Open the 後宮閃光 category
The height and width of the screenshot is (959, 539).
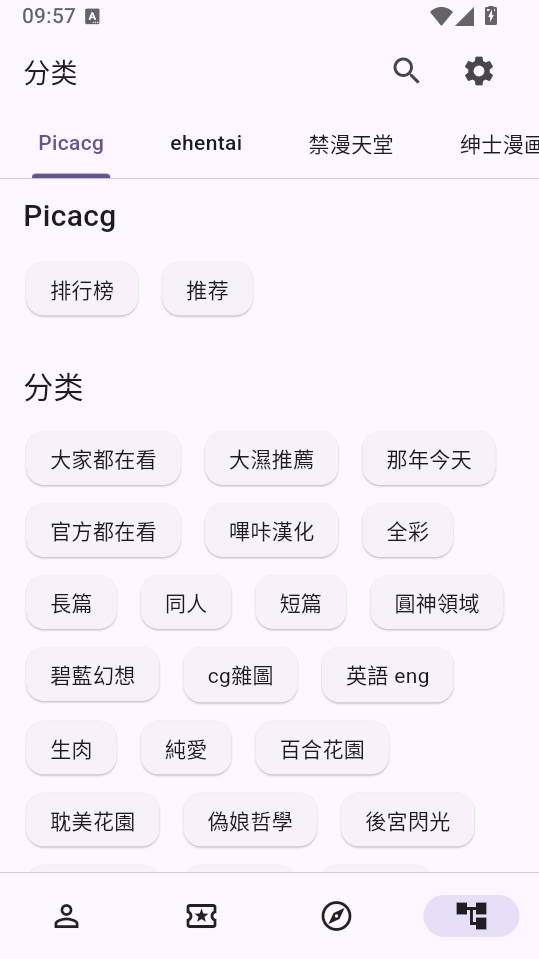[x=407, y=821]
